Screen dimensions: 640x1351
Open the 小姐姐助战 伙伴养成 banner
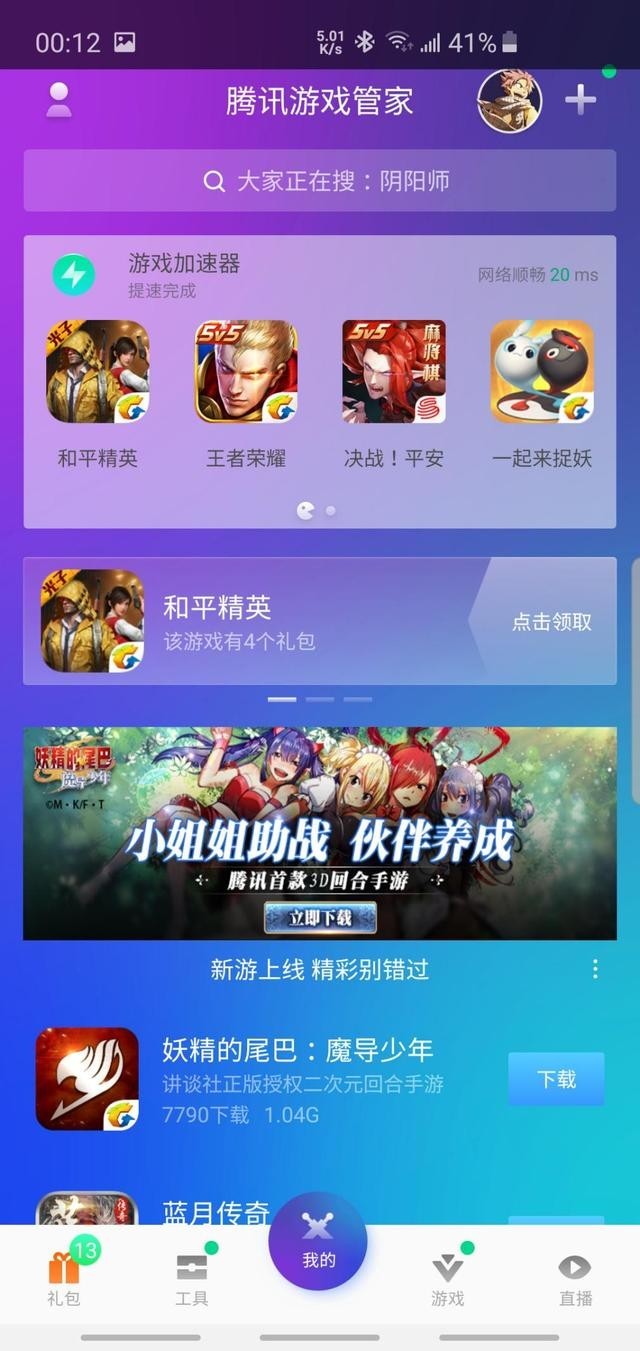tap(320, 833)
